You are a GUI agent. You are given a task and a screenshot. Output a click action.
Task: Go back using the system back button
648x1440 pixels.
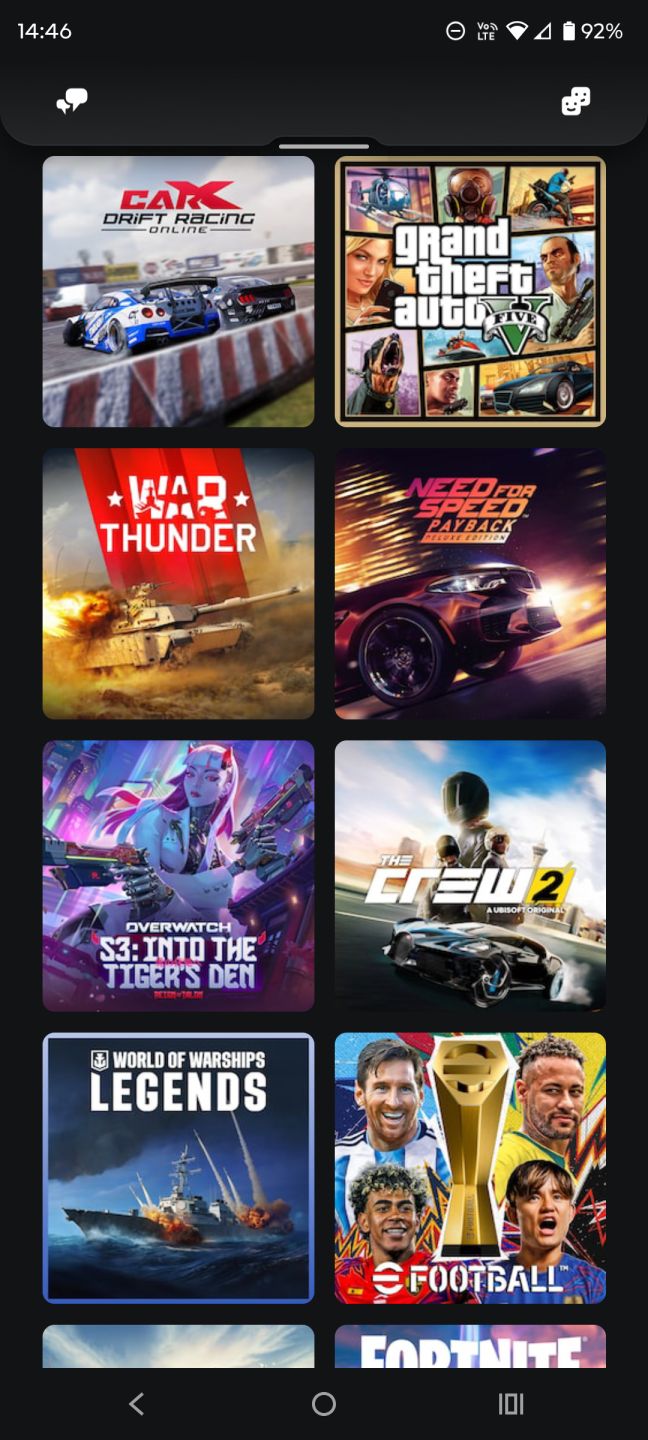[137, 1404]
